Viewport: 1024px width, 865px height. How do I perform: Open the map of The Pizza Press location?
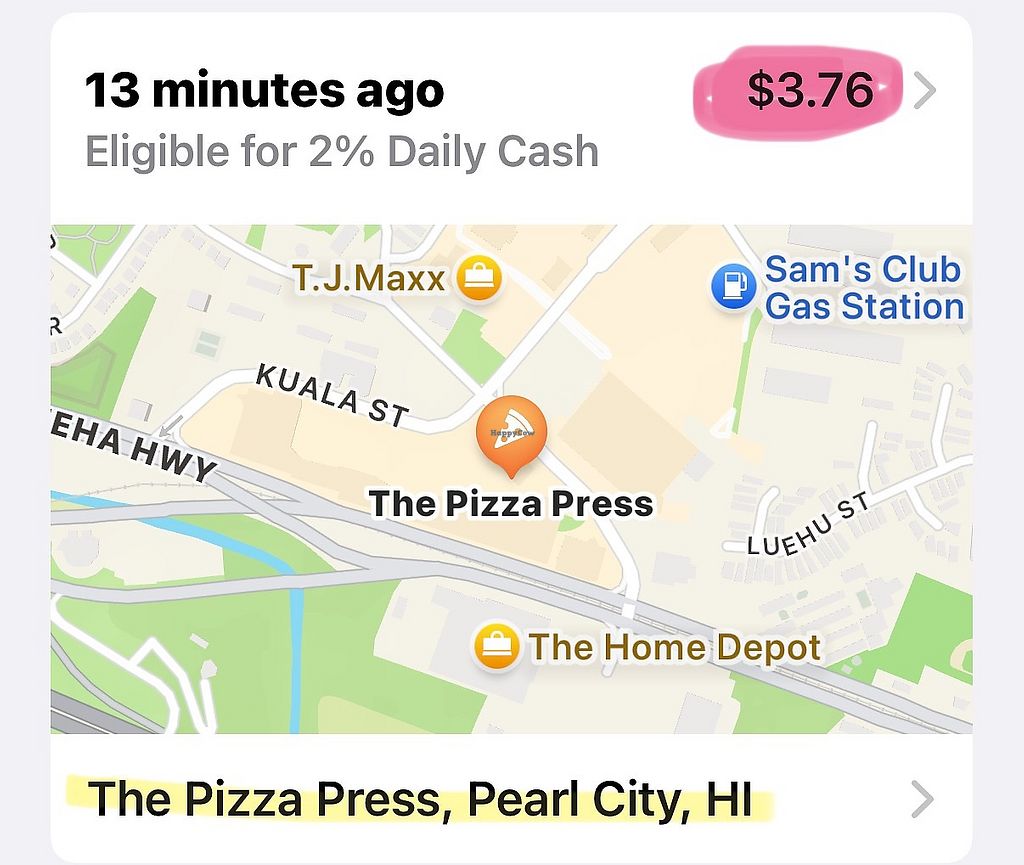click(511, 478)
